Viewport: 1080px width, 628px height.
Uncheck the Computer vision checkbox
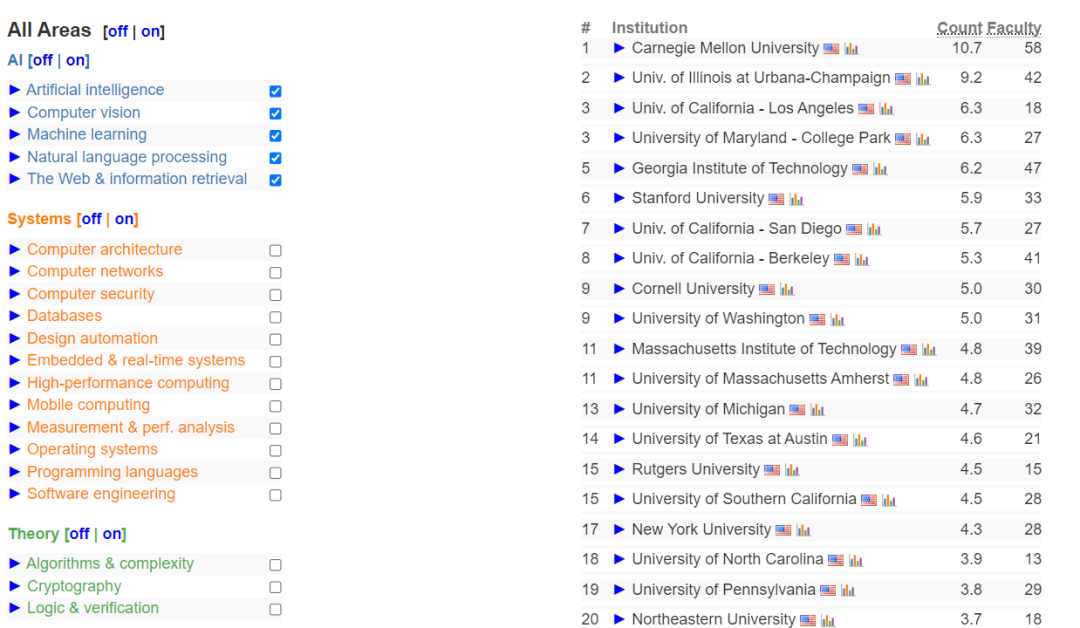pyautogui.click(x=275, y=114)
